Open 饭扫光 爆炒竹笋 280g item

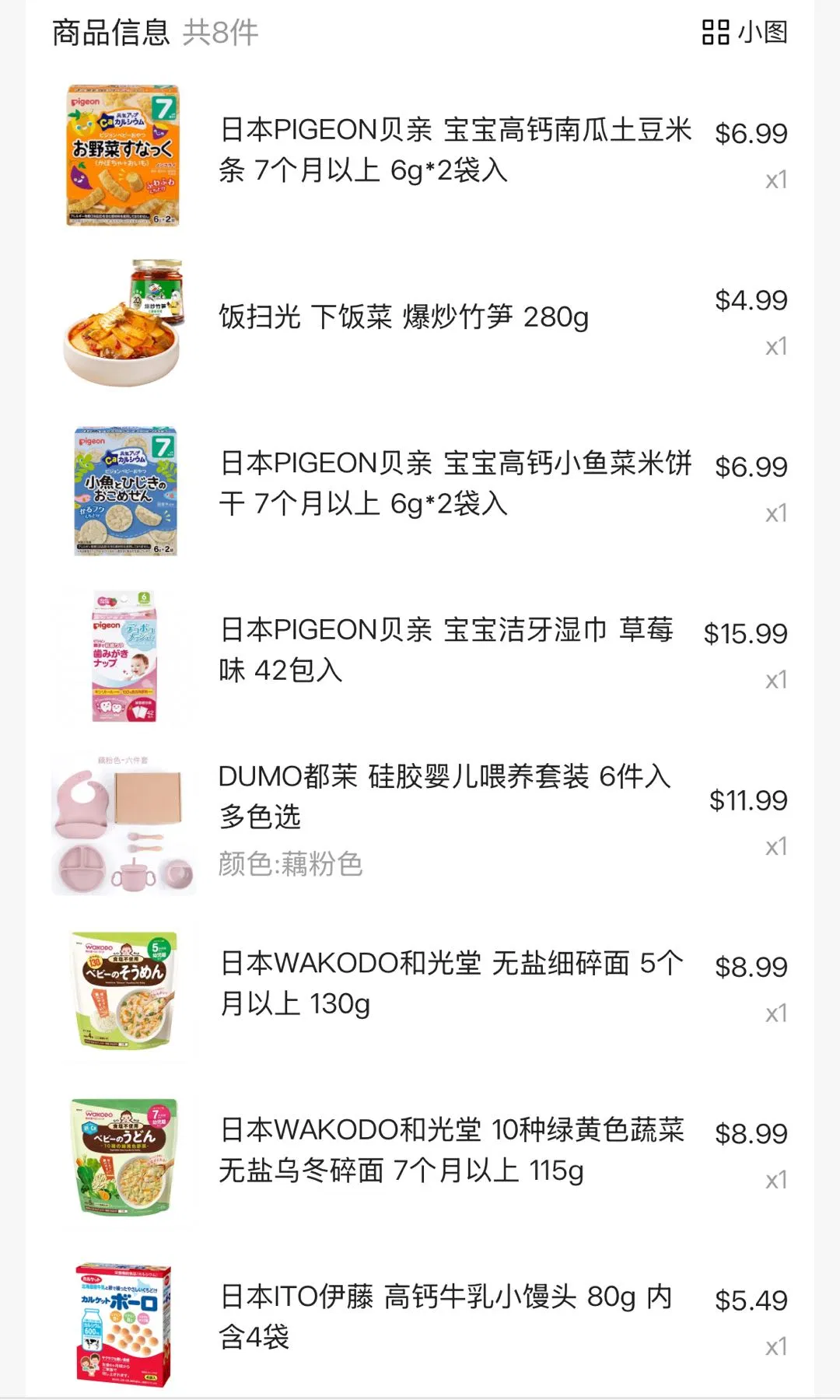click(x=403, y=317)
